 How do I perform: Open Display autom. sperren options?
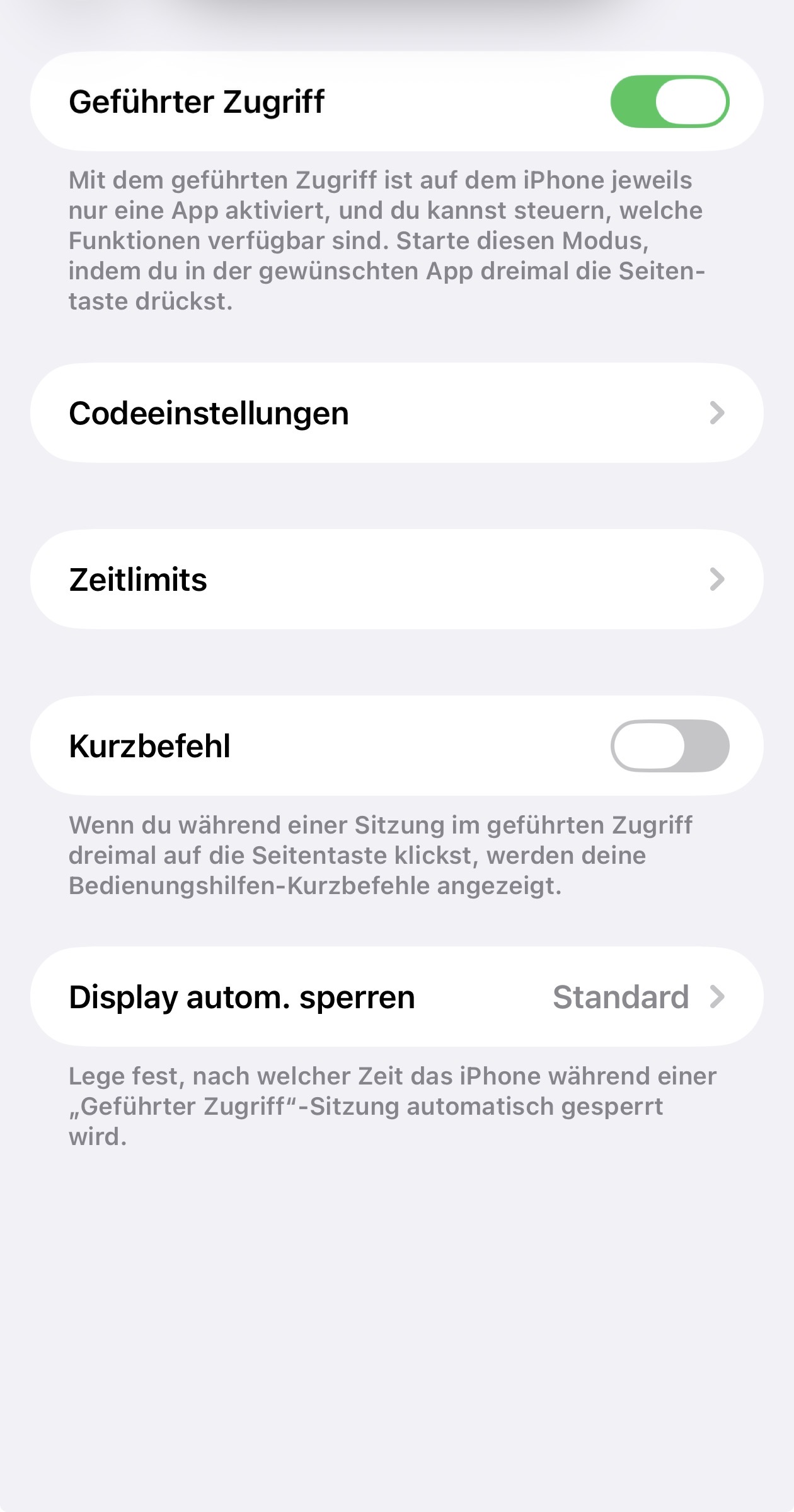pos(397,997)
